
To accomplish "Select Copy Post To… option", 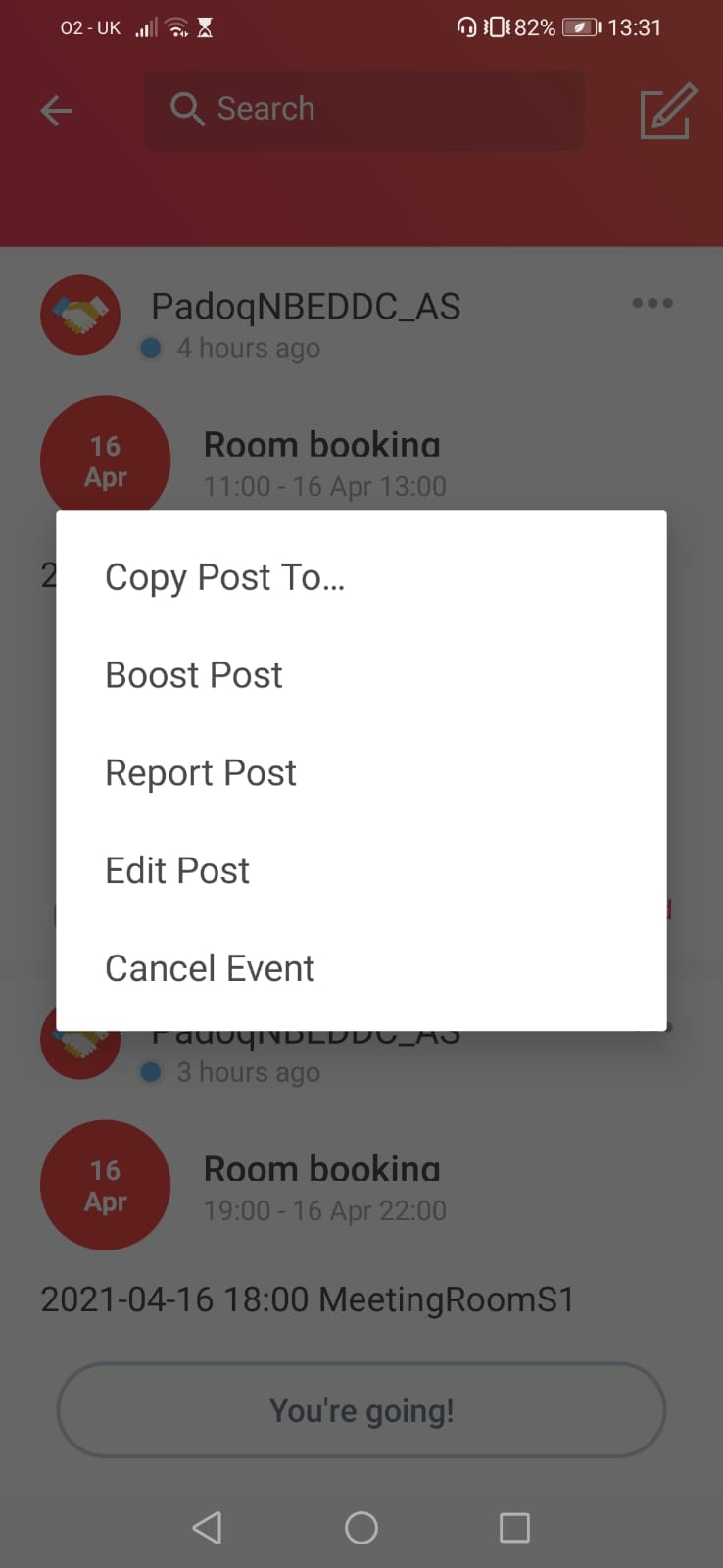I will pos(361,577).
